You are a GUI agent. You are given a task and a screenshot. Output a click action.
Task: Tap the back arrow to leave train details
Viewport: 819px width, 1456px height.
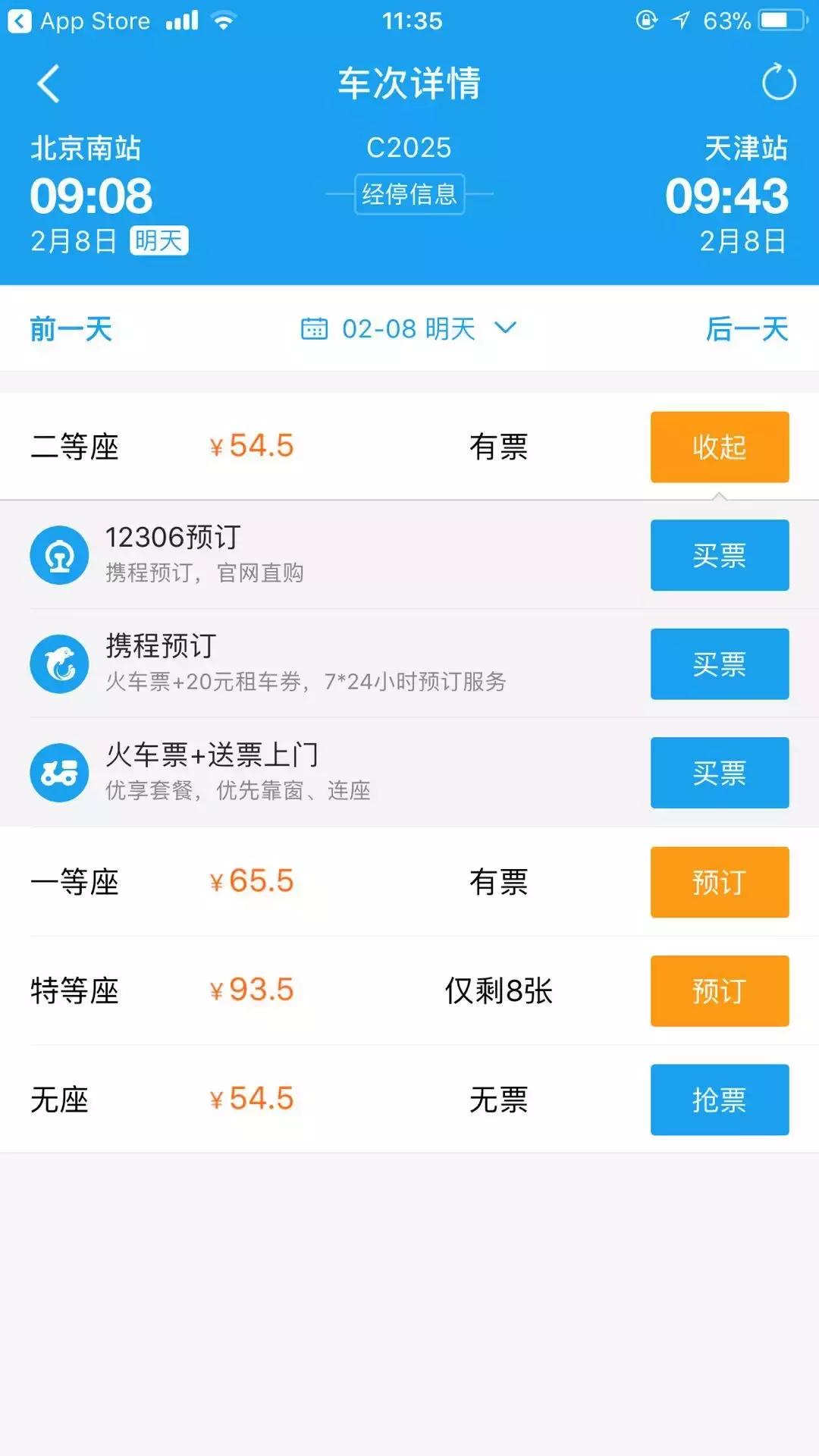click(x=48, y=85)
